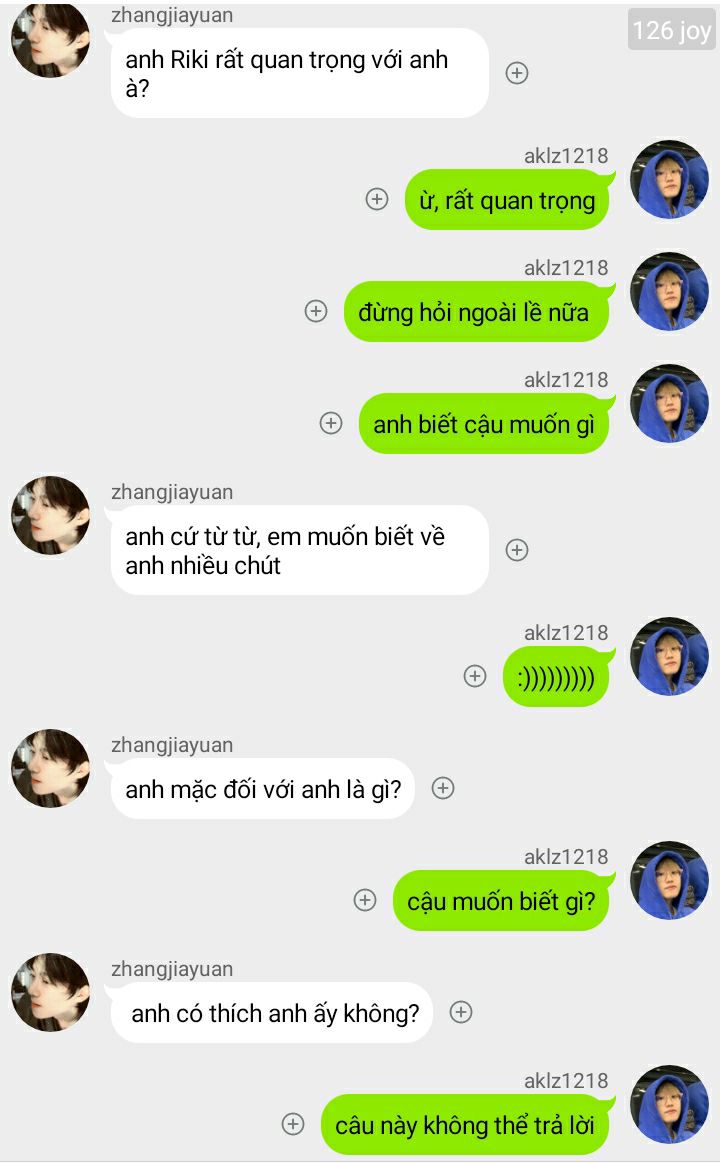720x1163 pixels.
Task: Tap plus icon beside "anh mặc đối với anh"
Action: click(443, 788)
